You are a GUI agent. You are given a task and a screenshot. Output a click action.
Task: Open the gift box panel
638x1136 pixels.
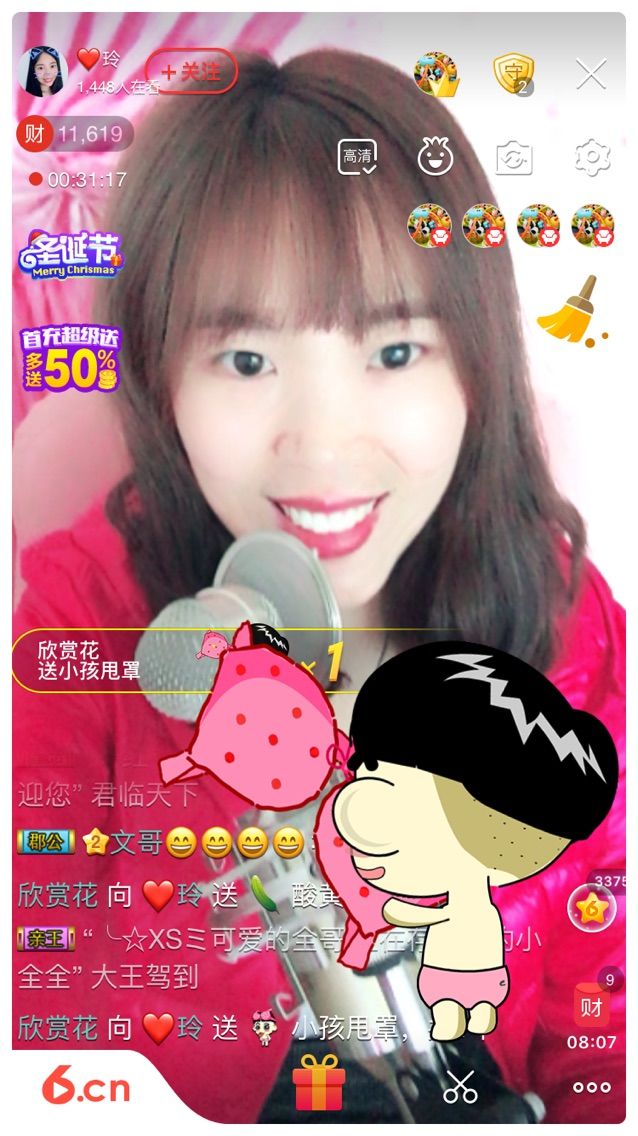pos(319,1084)
